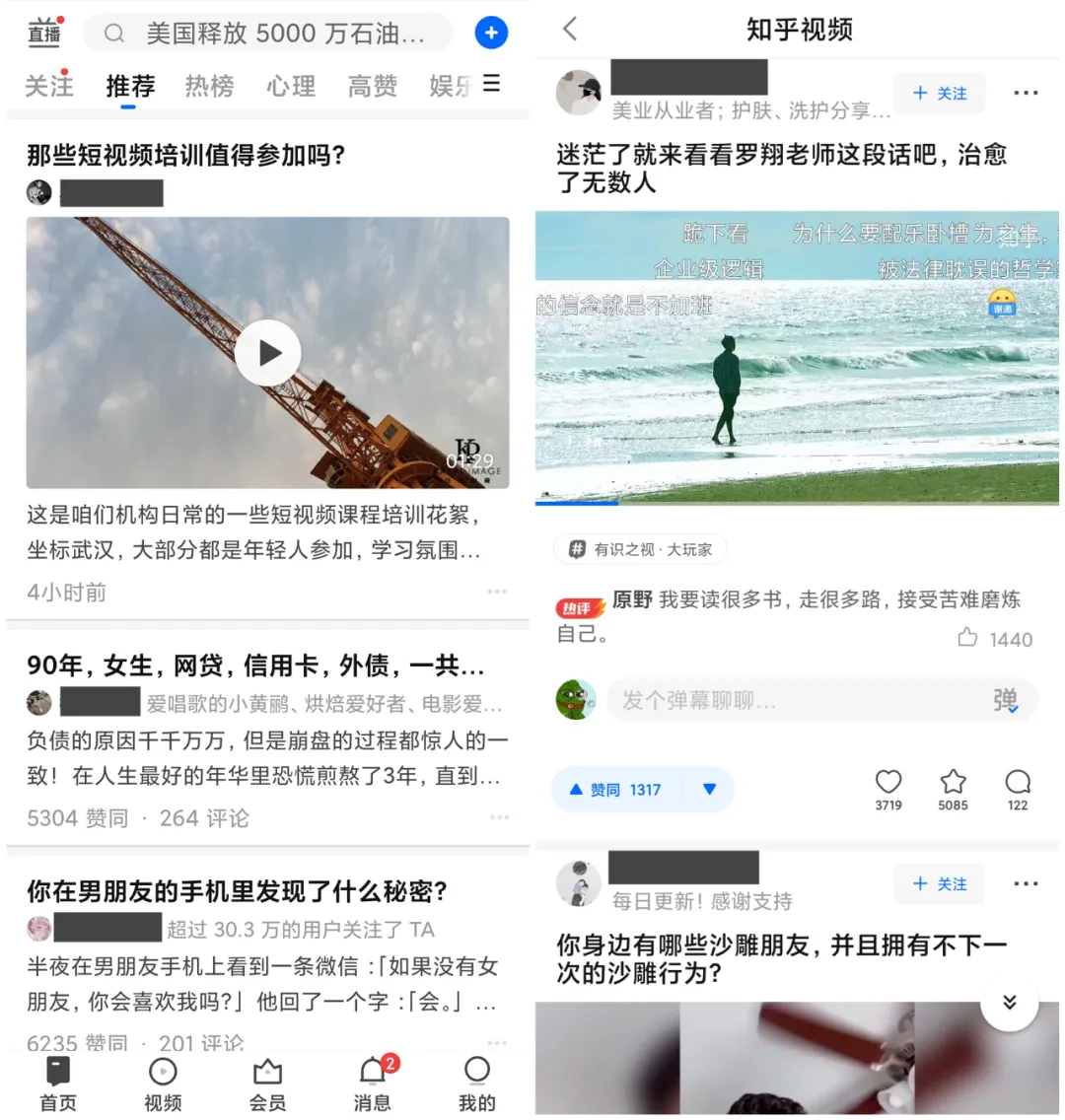Viewport: 1065px width, 1120px height.
Task: Open the search box at top
Action: pyautogui.click(x=268, y=34)
